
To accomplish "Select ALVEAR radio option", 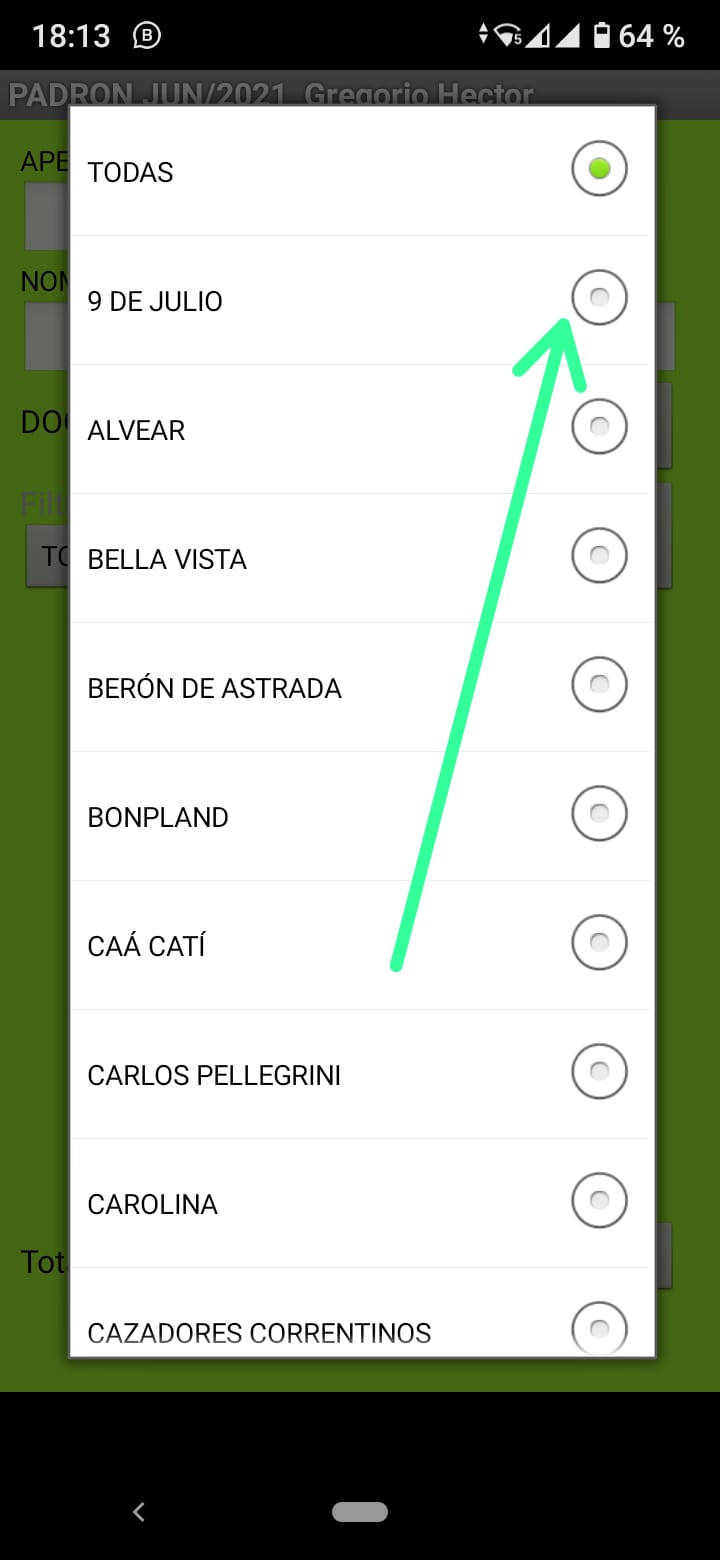I will [360, 429].
